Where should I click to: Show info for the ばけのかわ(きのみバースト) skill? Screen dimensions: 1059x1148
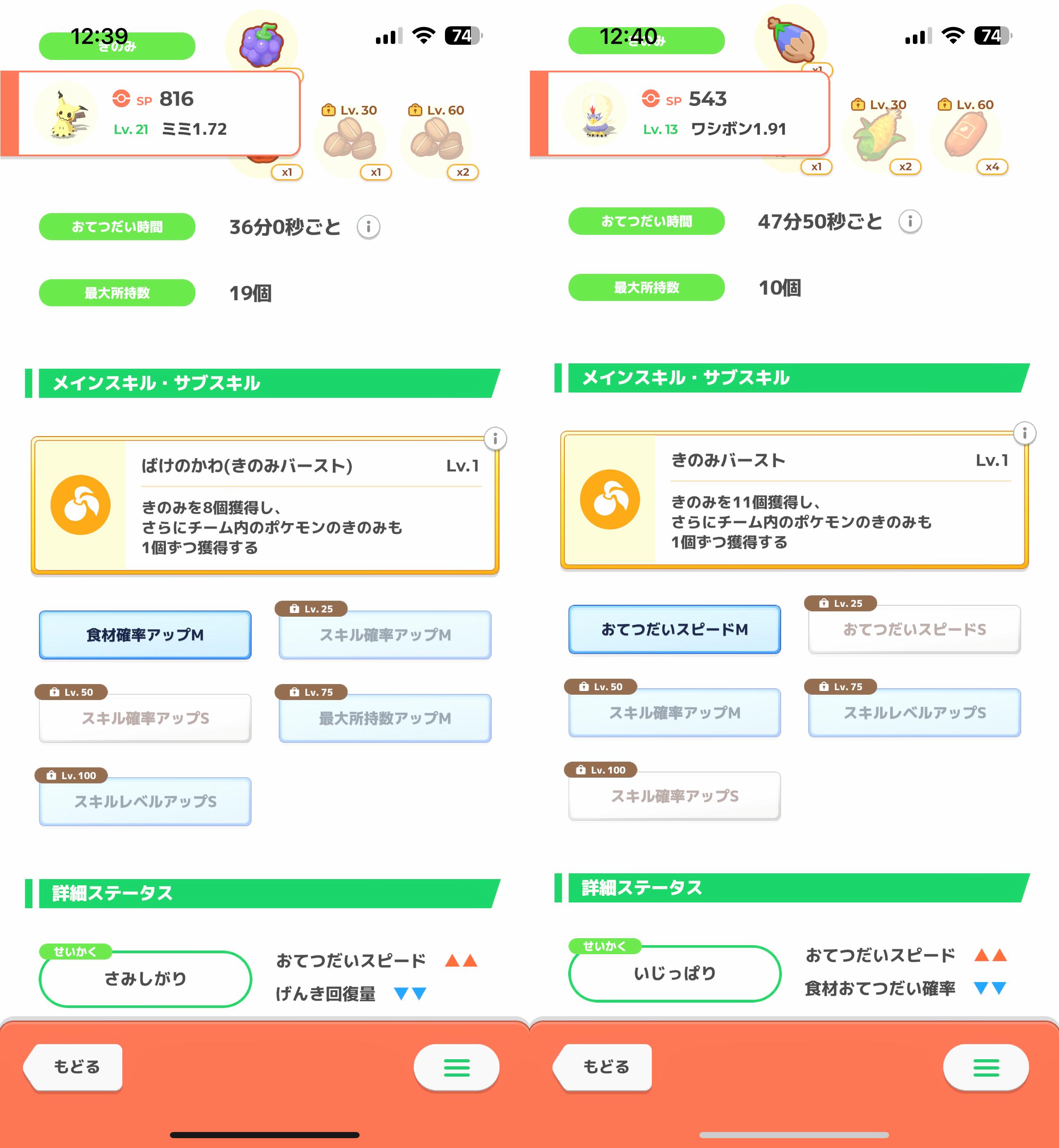click(x=495, y=439)
